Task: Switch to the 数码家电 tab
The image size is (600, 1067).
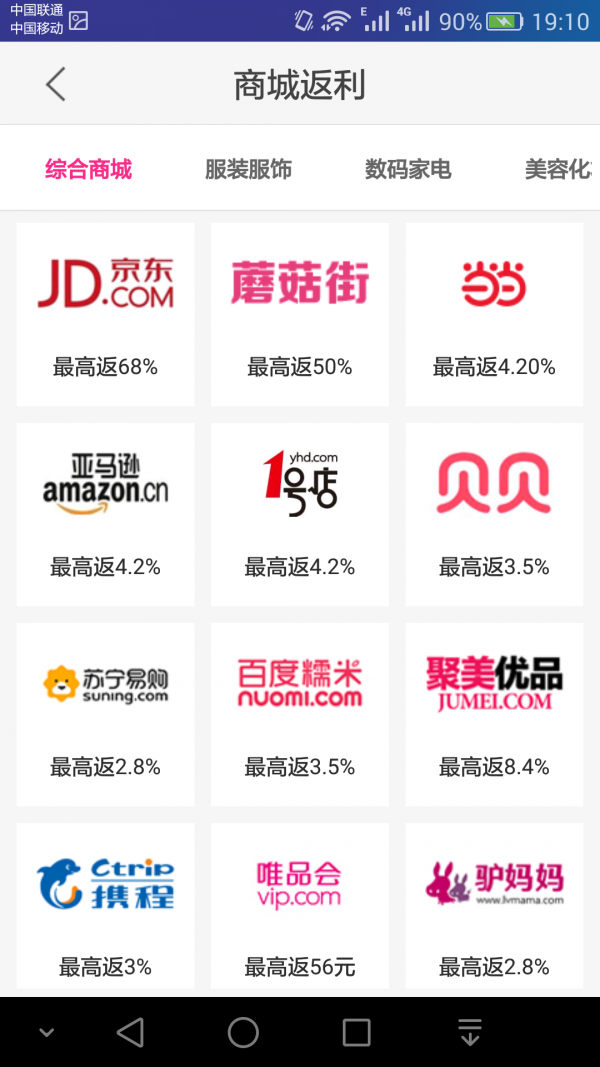Action: [x=408, y=169]
